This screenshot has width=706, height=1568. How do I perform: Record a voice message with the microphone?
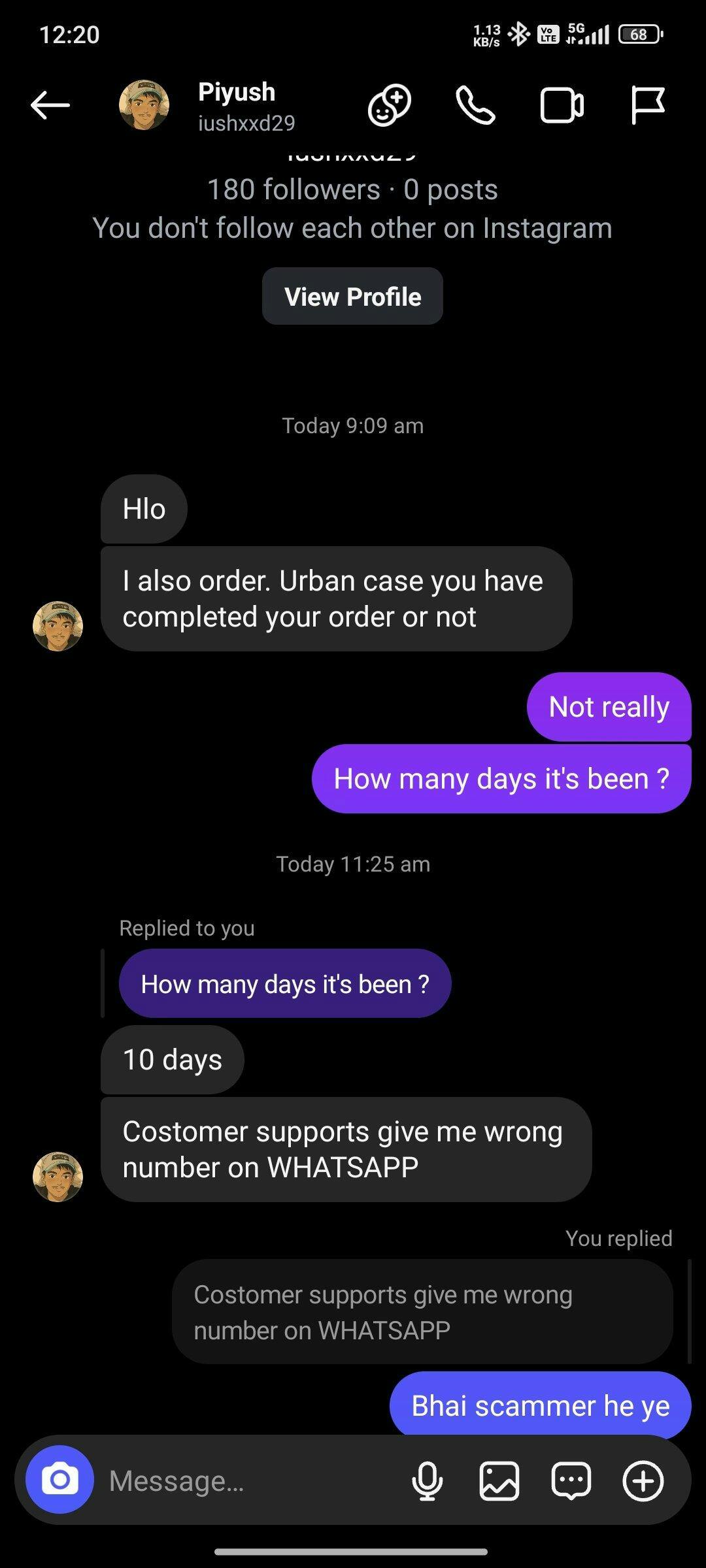pyautogui.click(x=427, y=1481)
